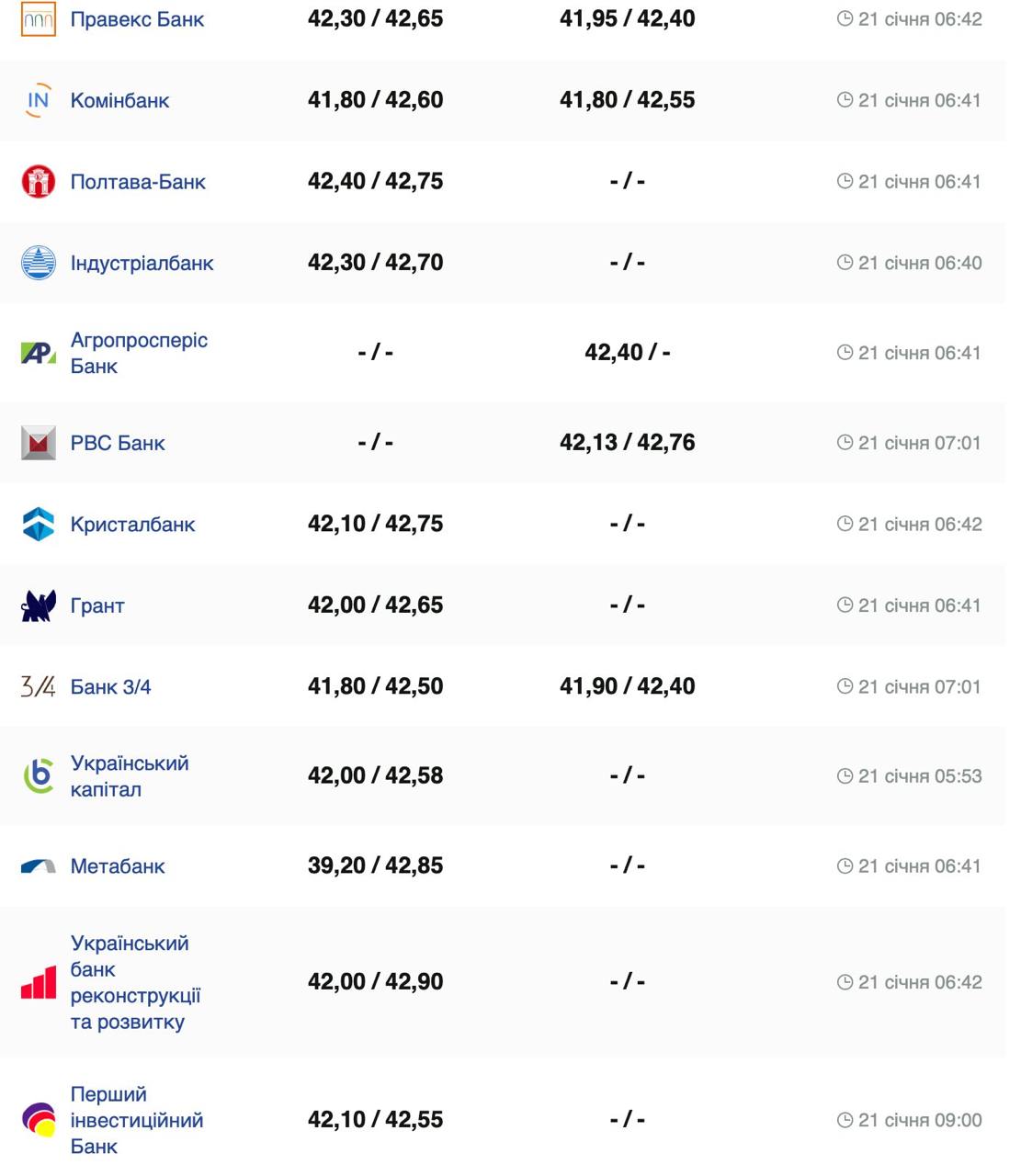
Task: Open the Український капітал link
Action: 129,776
